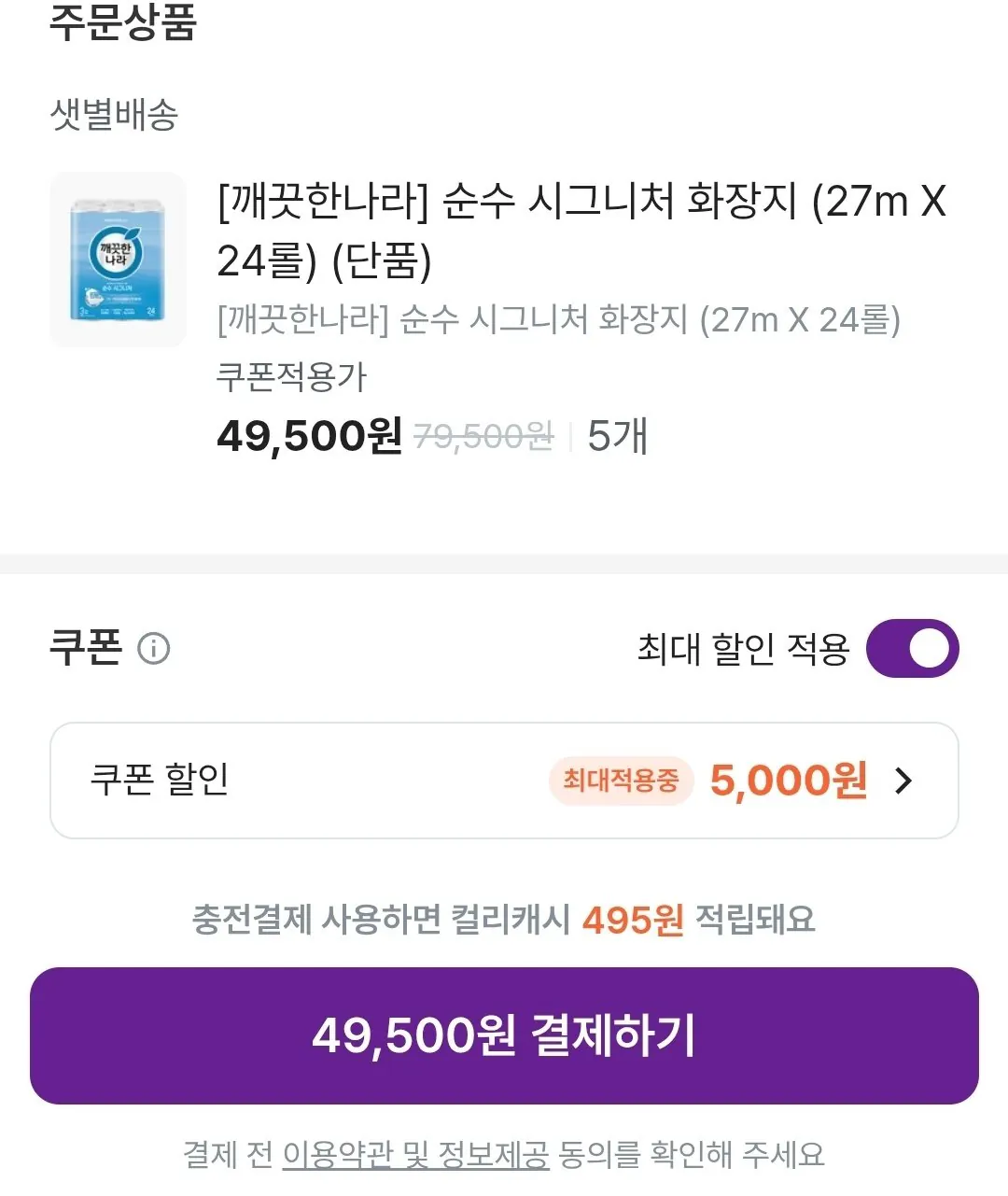Click the crossed-out original price 79,500원

(481, 435)
